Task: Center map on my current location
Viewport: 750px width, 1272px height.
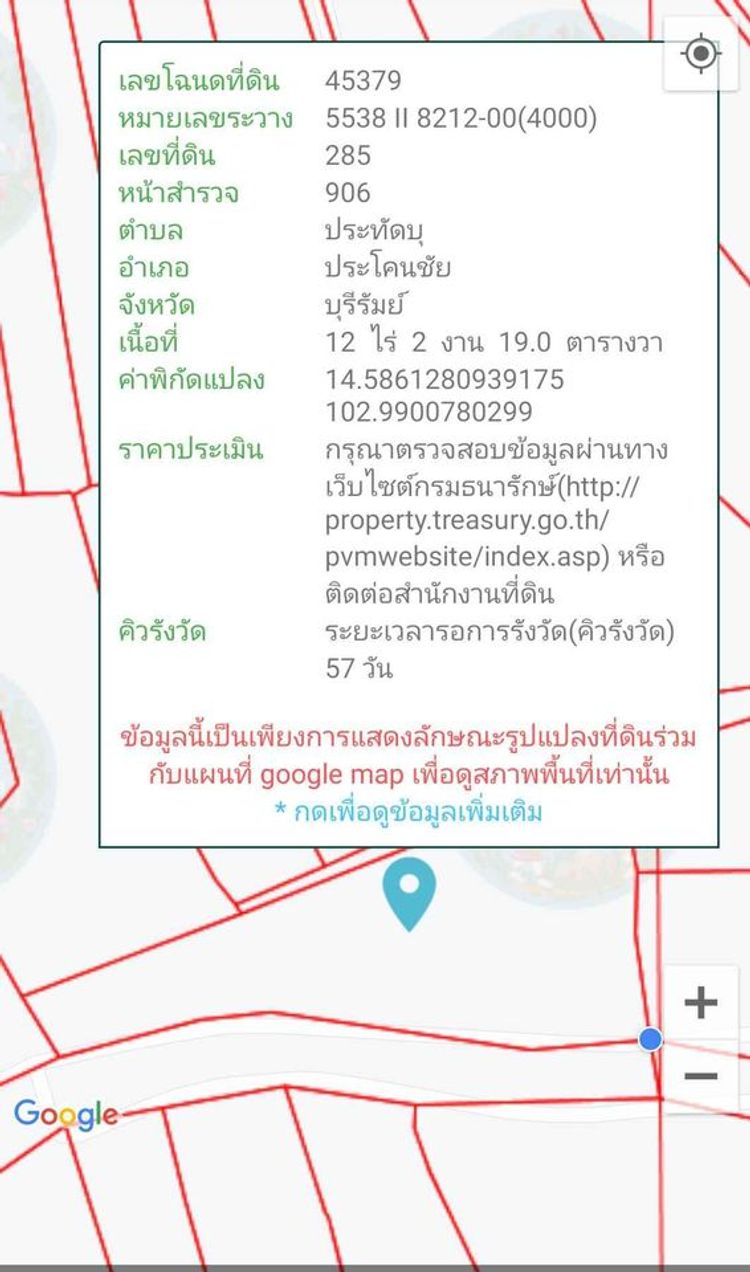Action: pos(701,54)
